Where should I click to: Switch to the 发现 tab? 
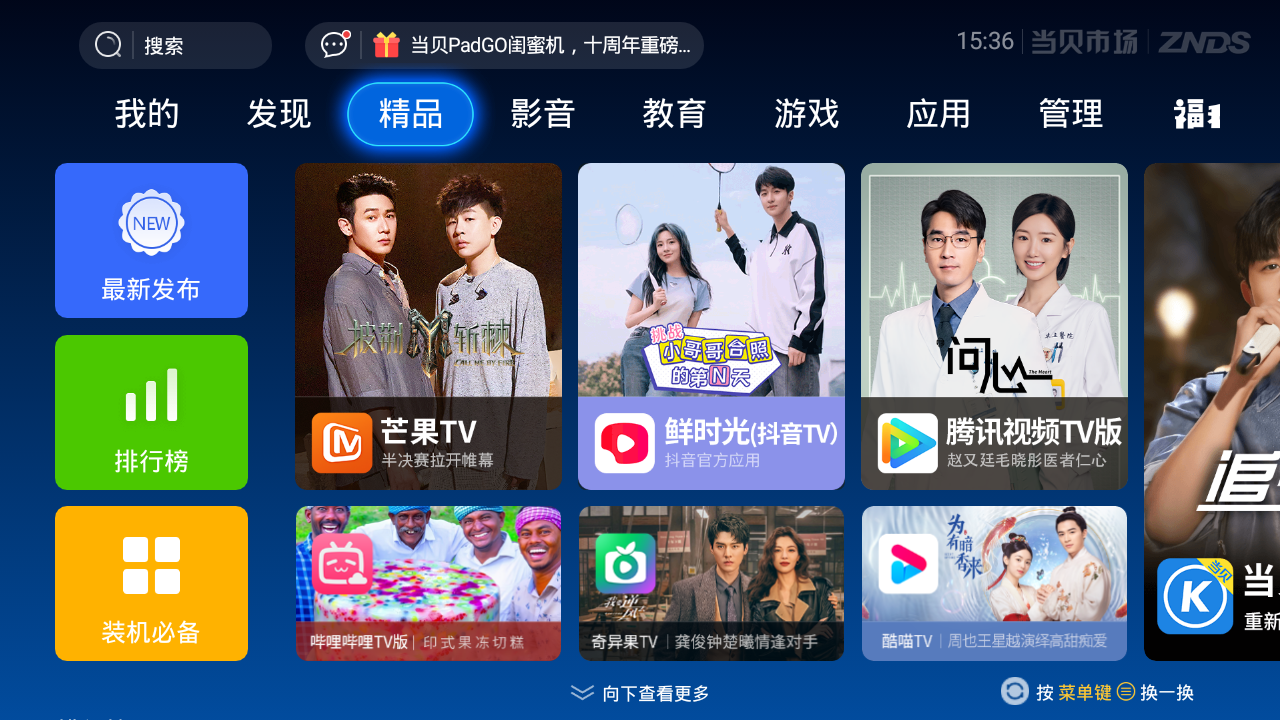point(279,114)
